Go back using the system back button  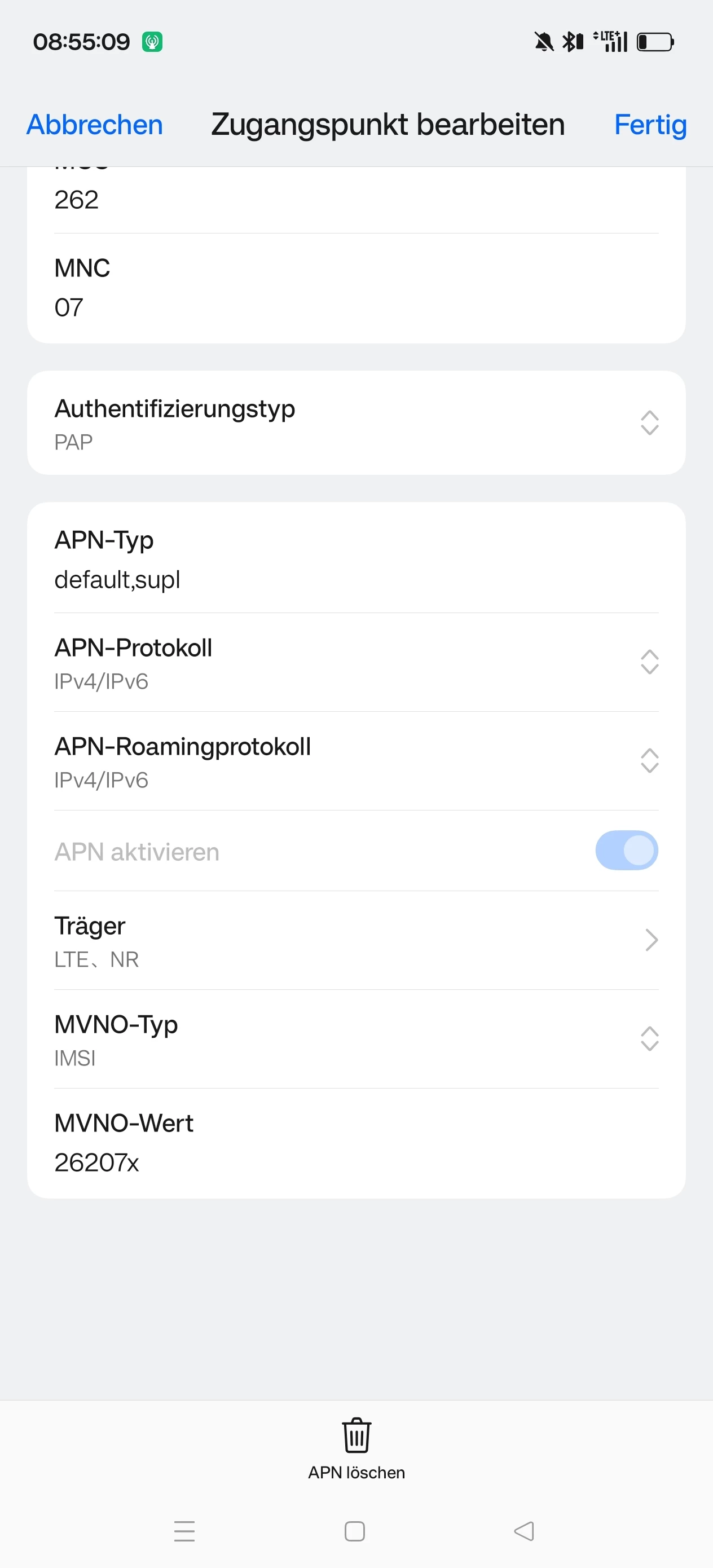pyautogui.click(x=523, y=1531)
